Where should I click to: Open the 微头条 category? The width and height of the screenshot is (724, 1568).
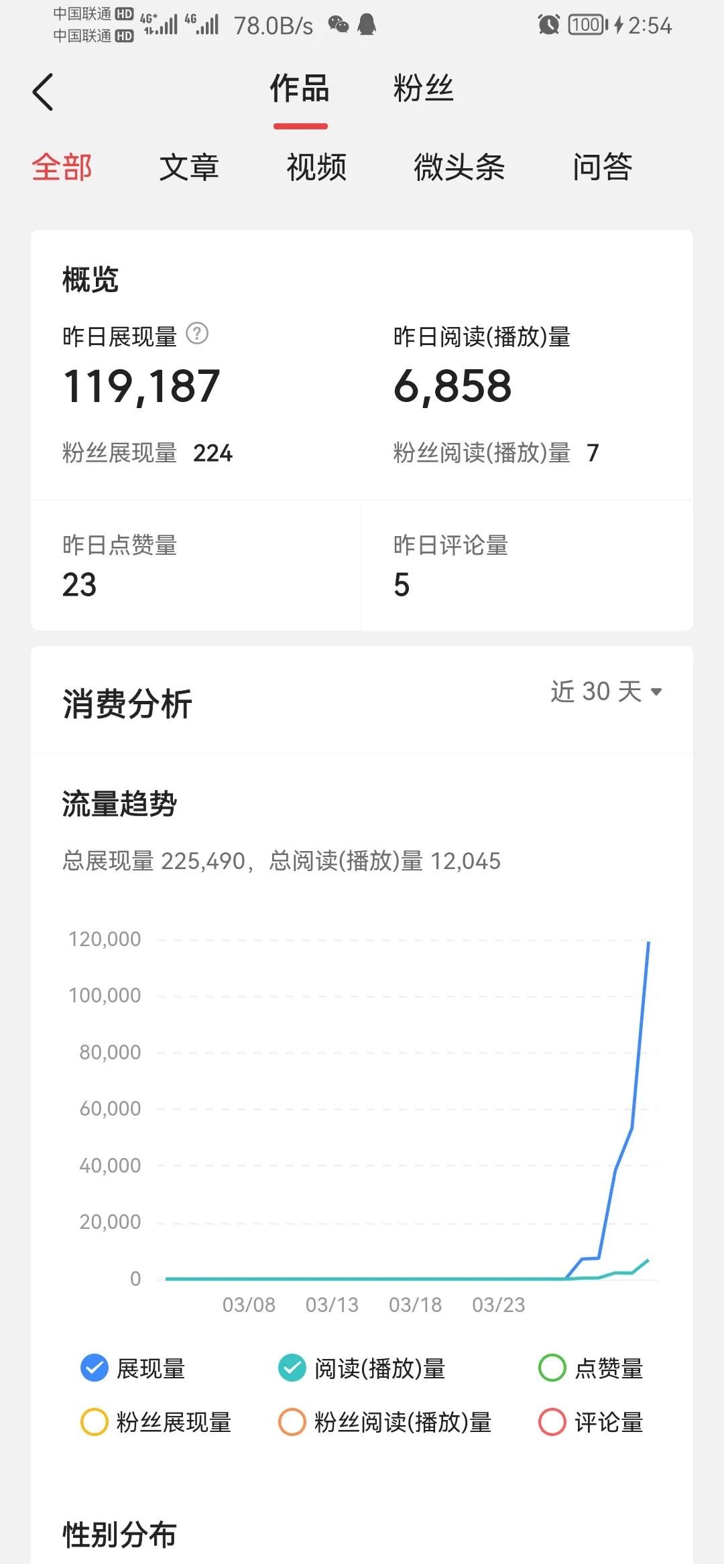coord(459,168)
